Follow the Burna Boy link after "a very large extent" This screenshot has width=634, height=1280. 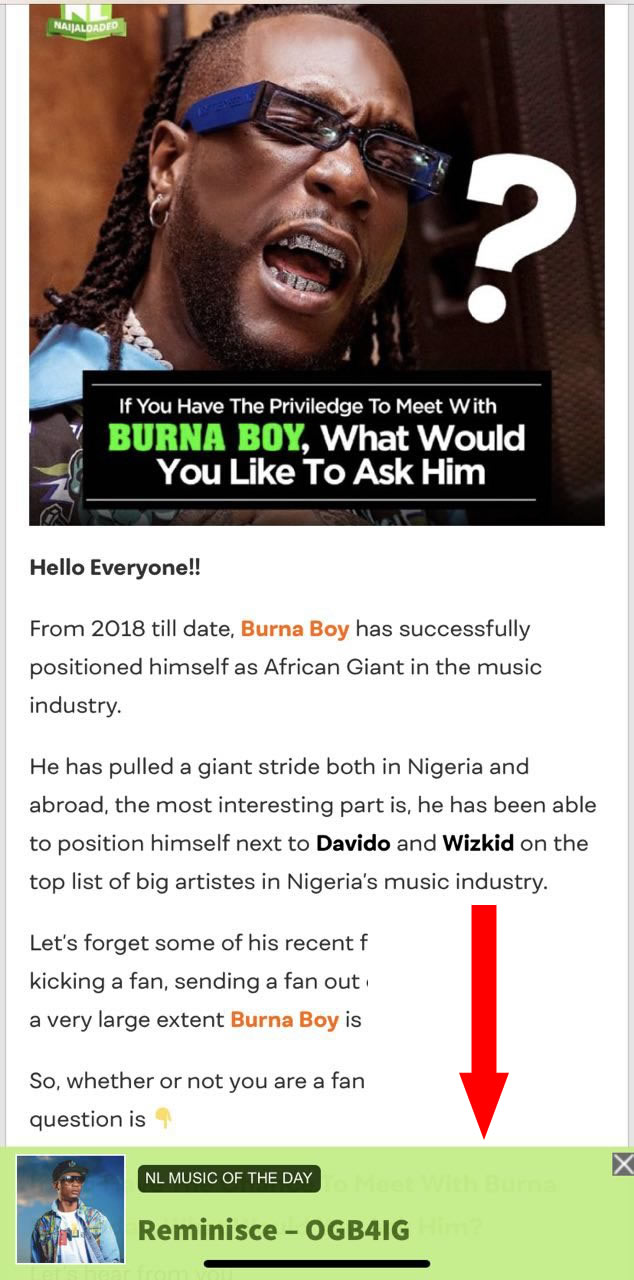point(285,1020)
